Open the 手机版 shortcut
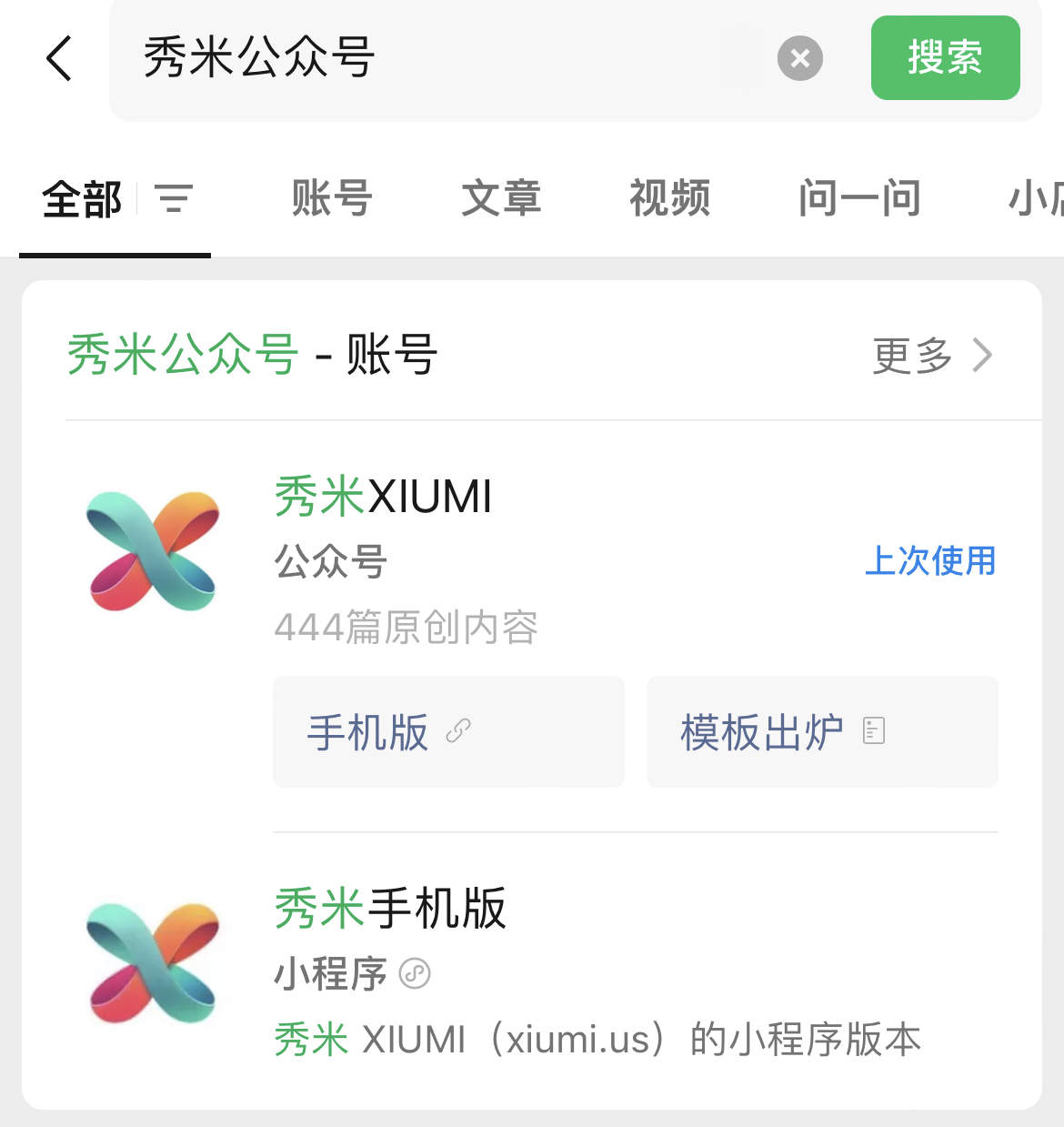Image resolution: width=1064 pixels, height=1127 pixels. tap(448, 732)
